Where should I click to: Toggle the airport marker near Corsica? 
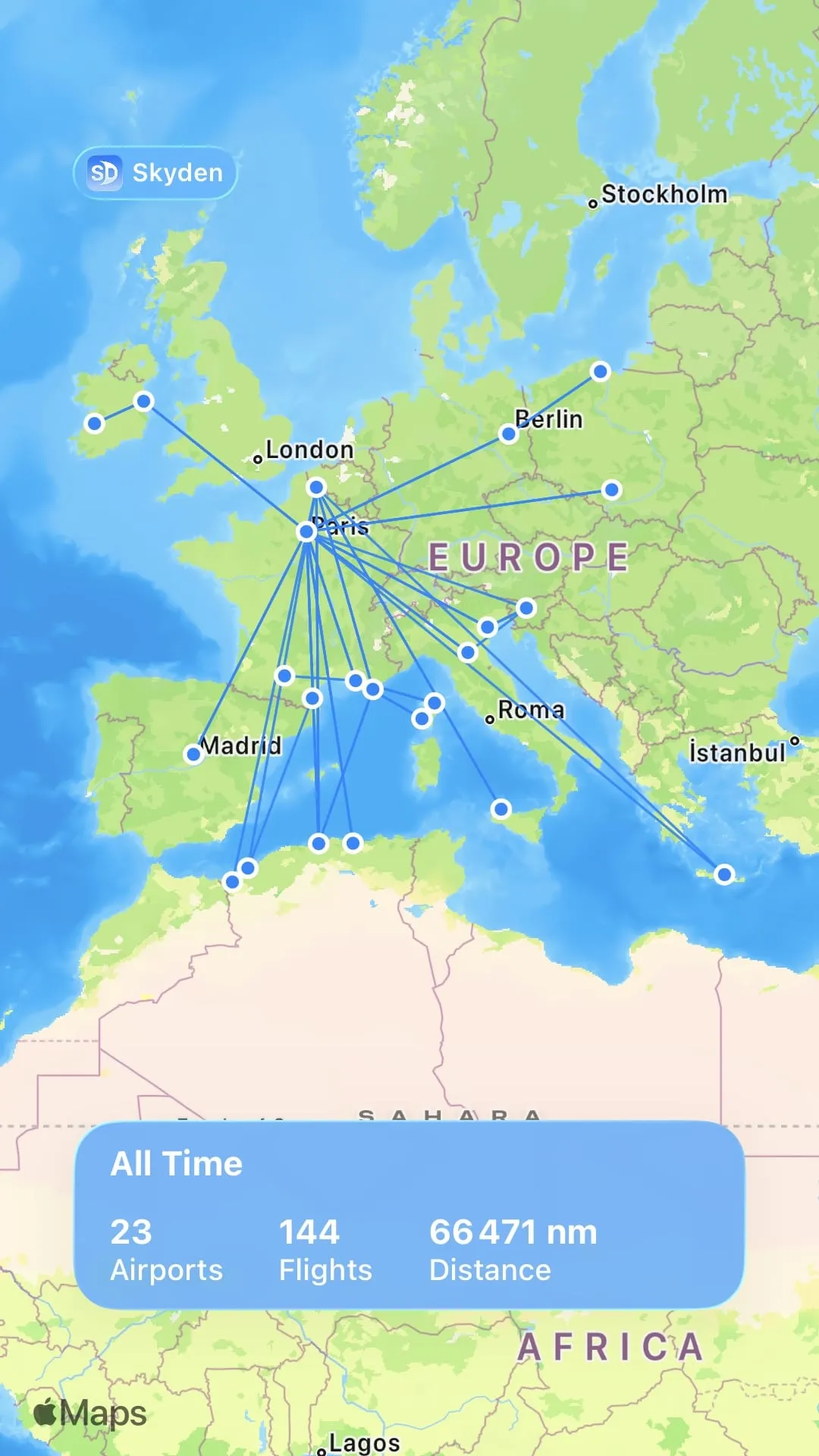(433, 702)
